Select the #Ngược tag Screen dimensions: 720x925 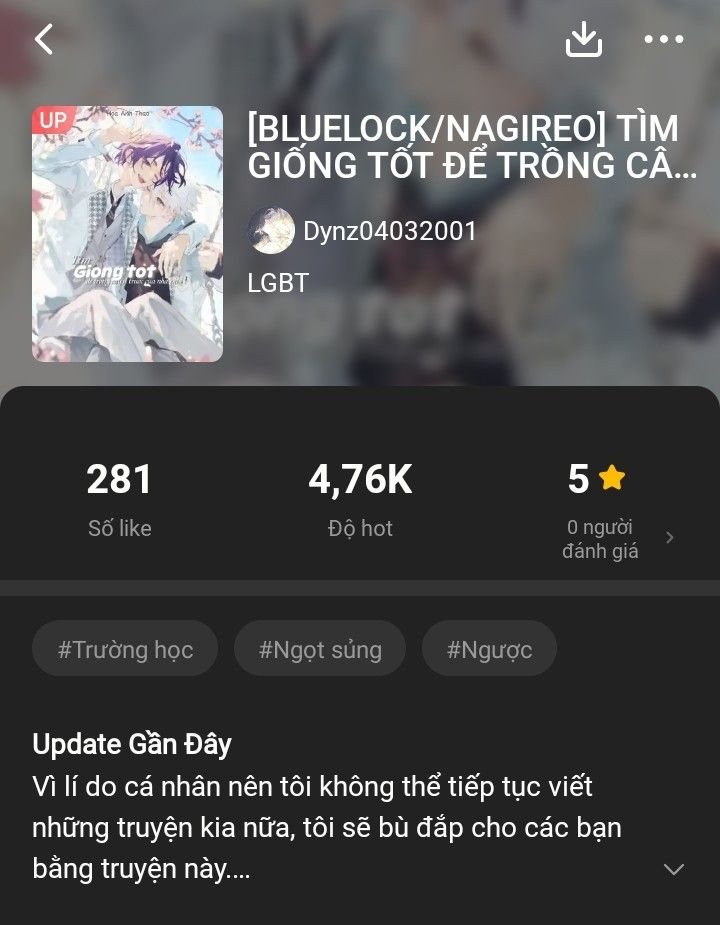489,649
